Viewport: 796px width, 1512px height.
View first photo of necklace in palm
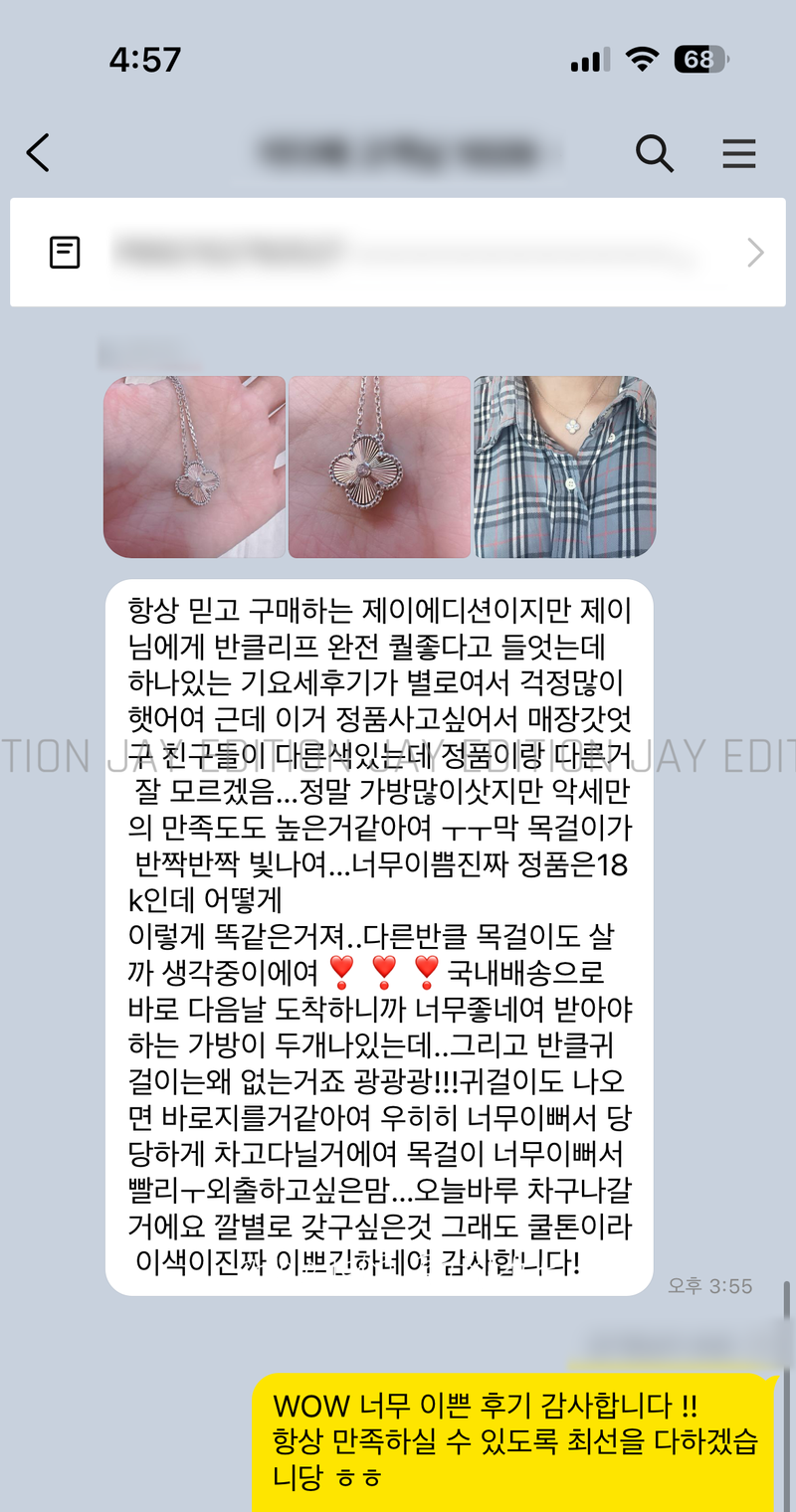tap(195, 467)
